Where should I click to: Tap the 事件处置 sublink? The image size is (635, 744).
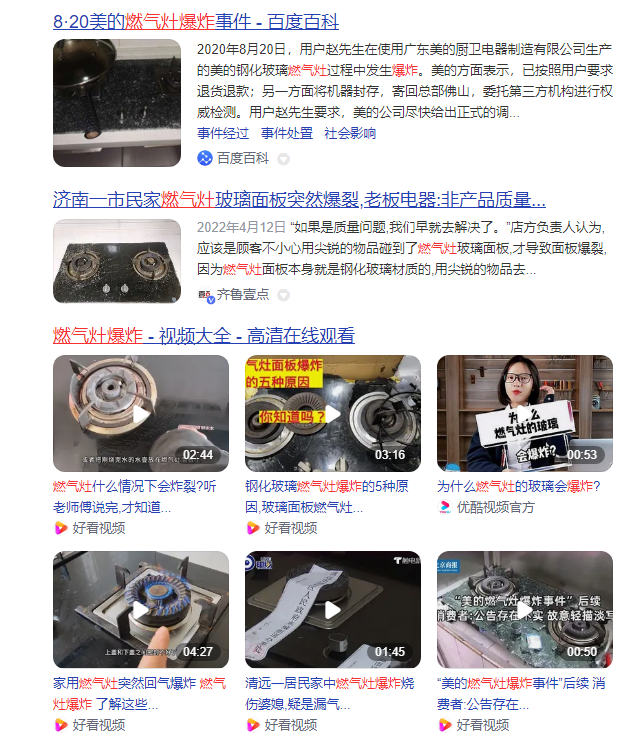287,133
